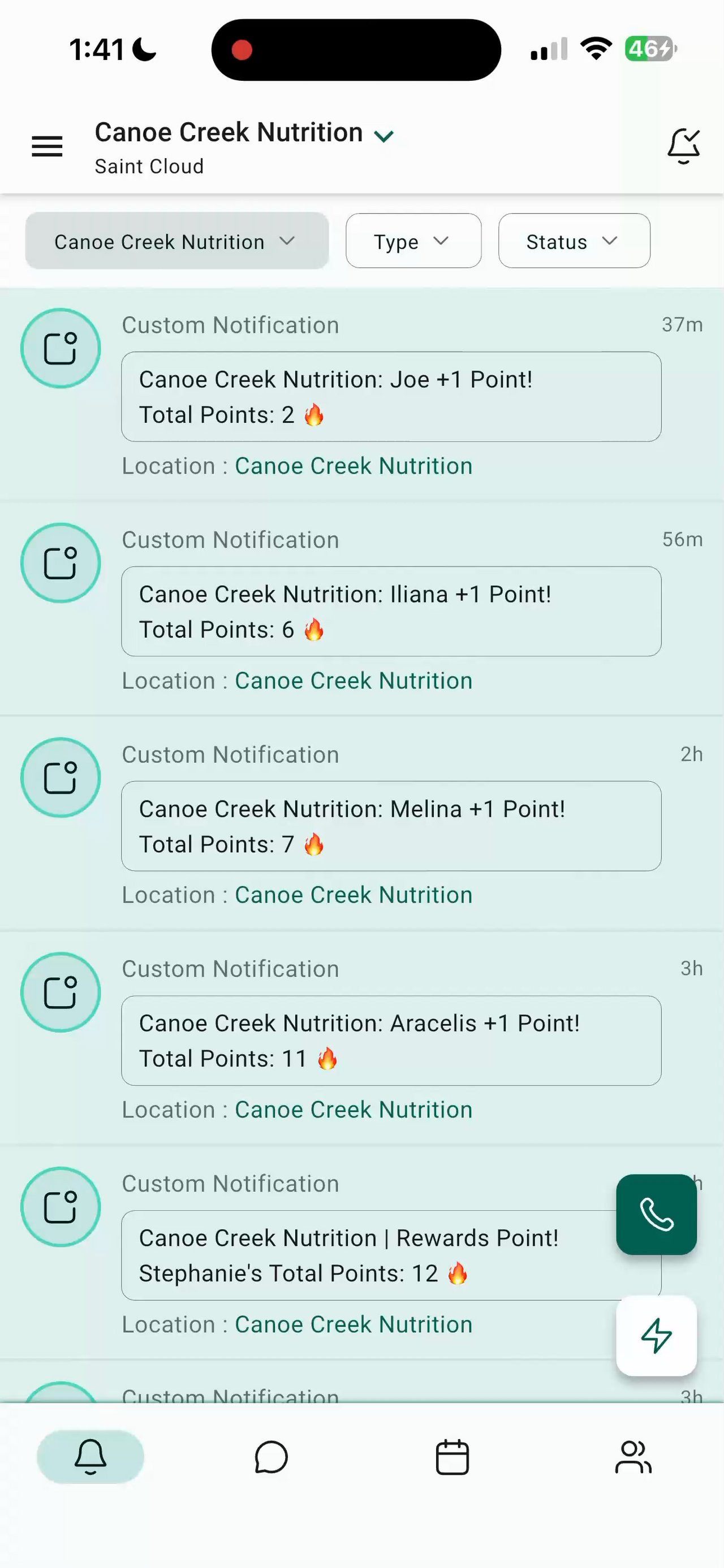Tap the floating phone call button
The height and width of the screenshot is (1568, 724).
point(656,1214)
